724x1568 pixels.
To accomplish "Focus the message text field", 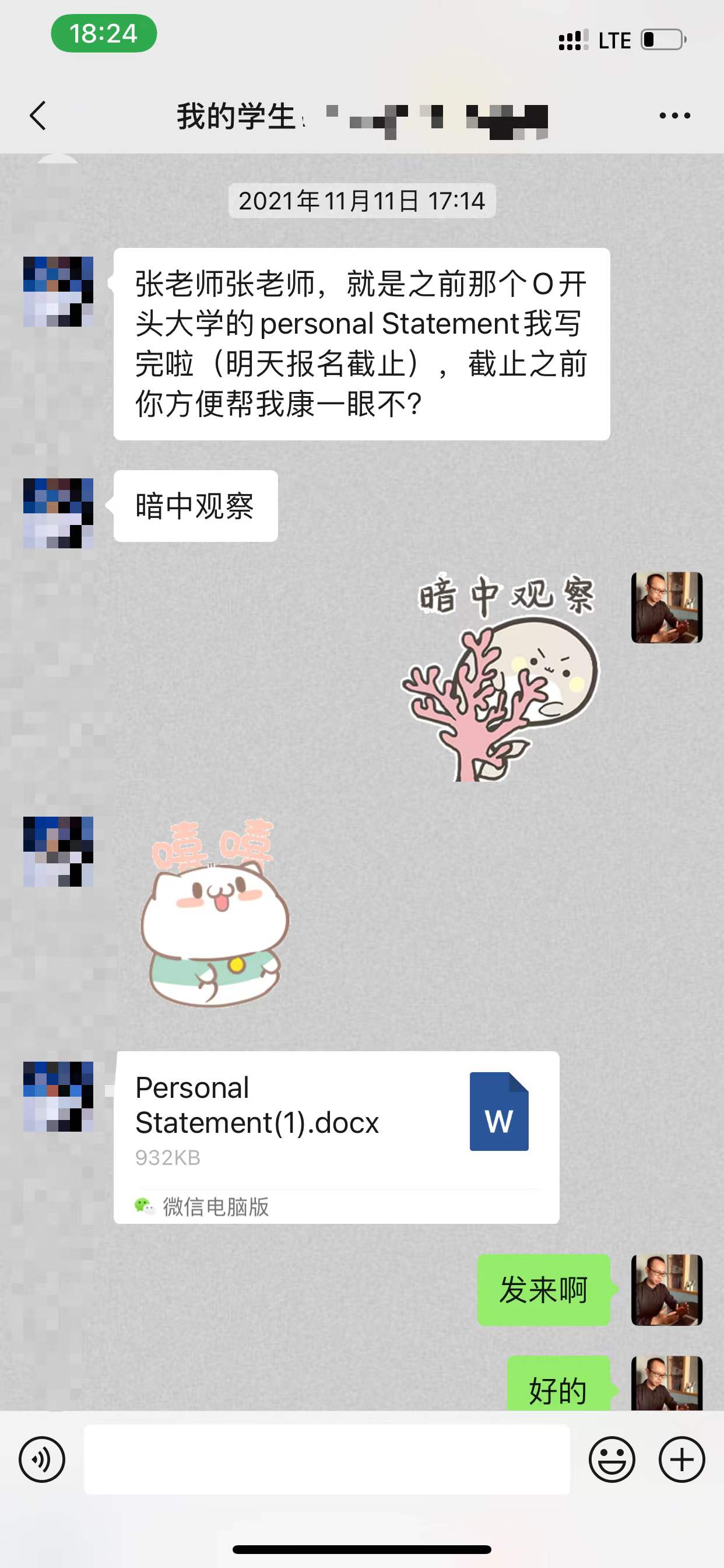I will click(326, 1459).
